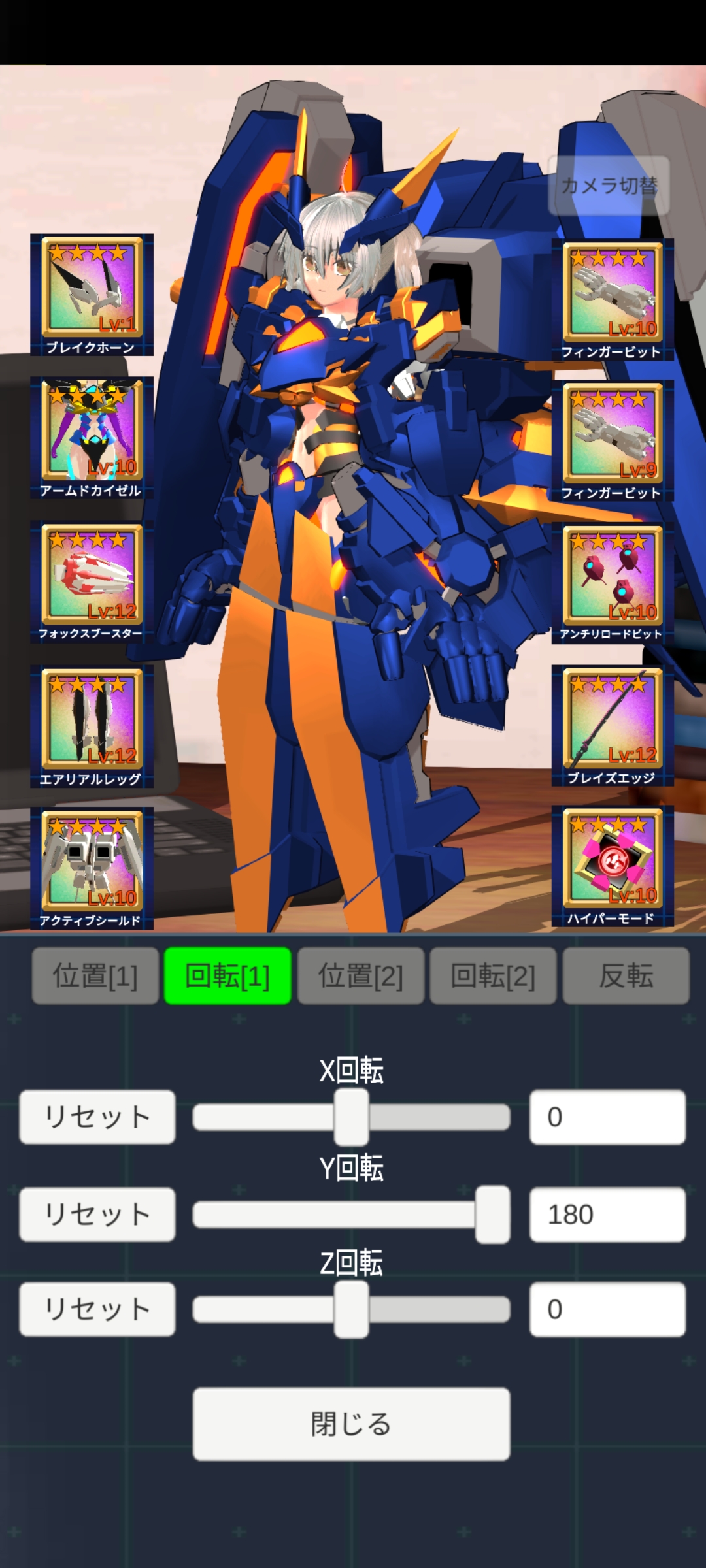The image size is (706, 1568).
Task: Choose the ブレイズエッジ weapon tile
Action: coord(613,725)
